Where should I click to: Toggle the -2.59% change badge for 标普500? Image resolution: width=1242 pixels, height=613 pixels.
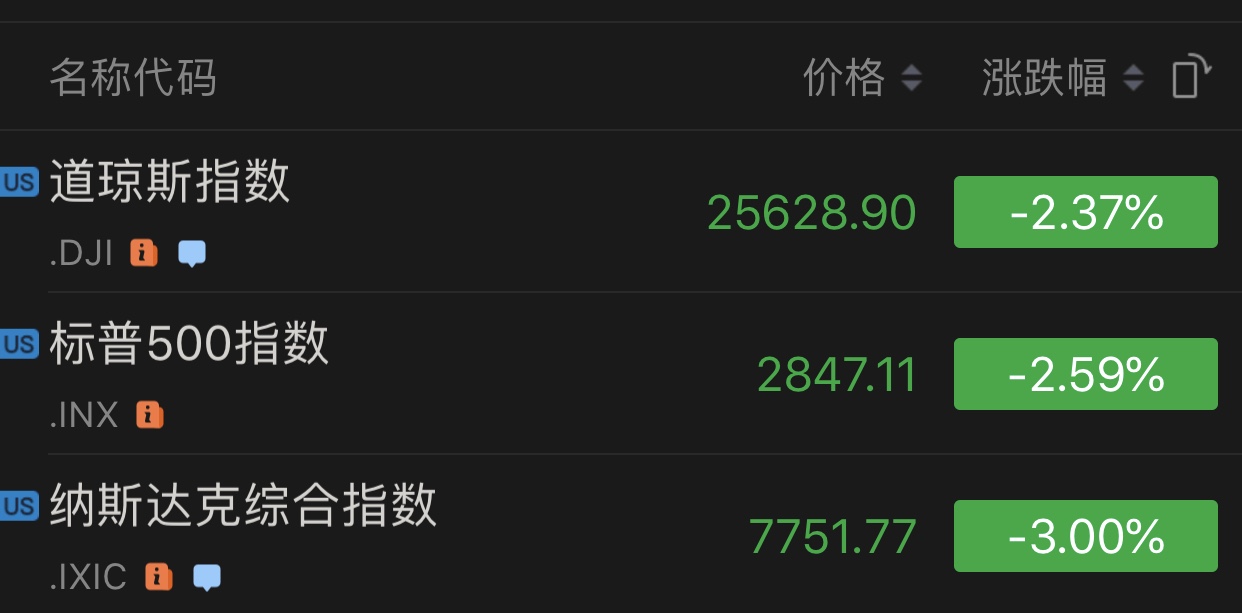point(1085,374)
